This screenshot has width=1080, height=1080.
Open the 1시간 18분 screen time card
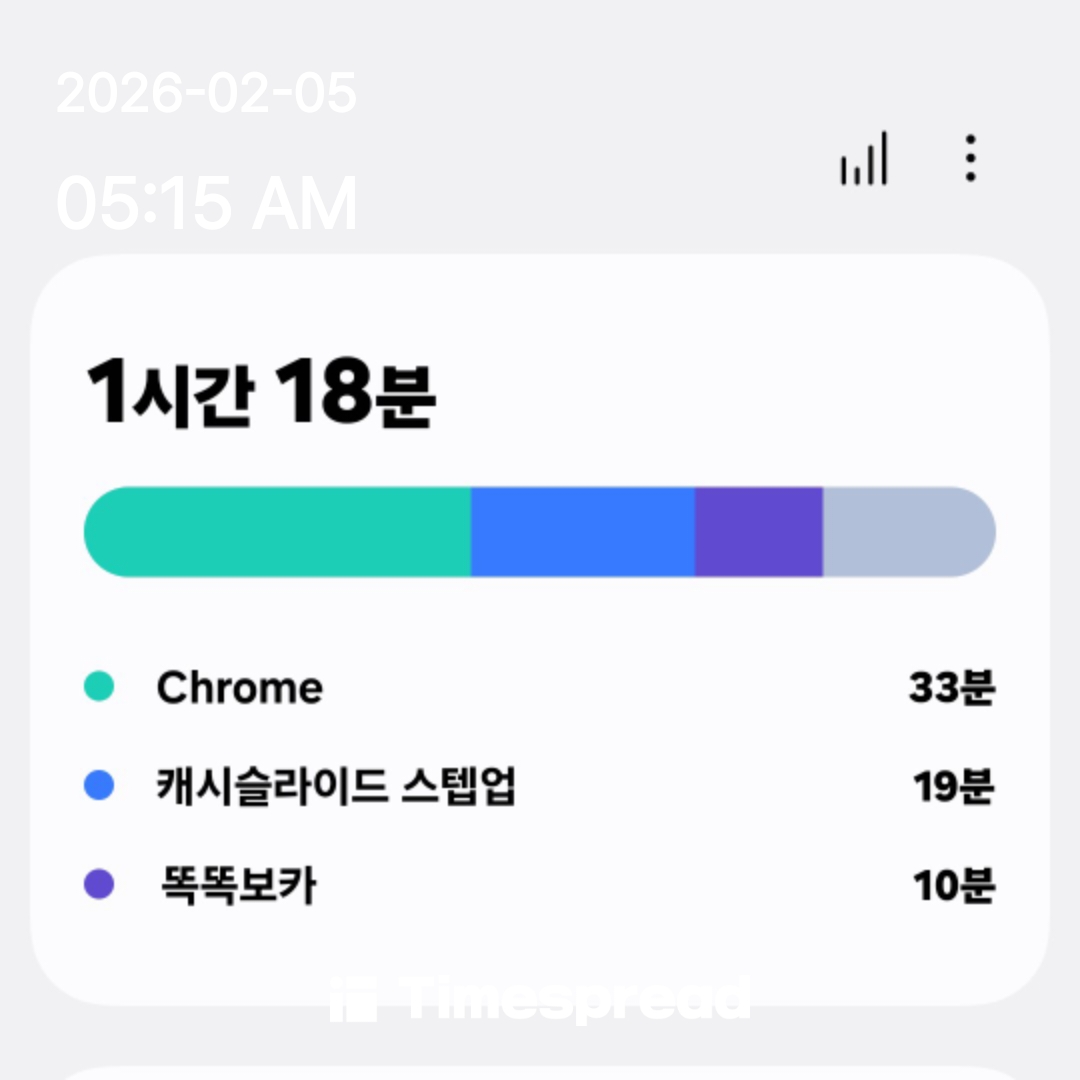540,628
